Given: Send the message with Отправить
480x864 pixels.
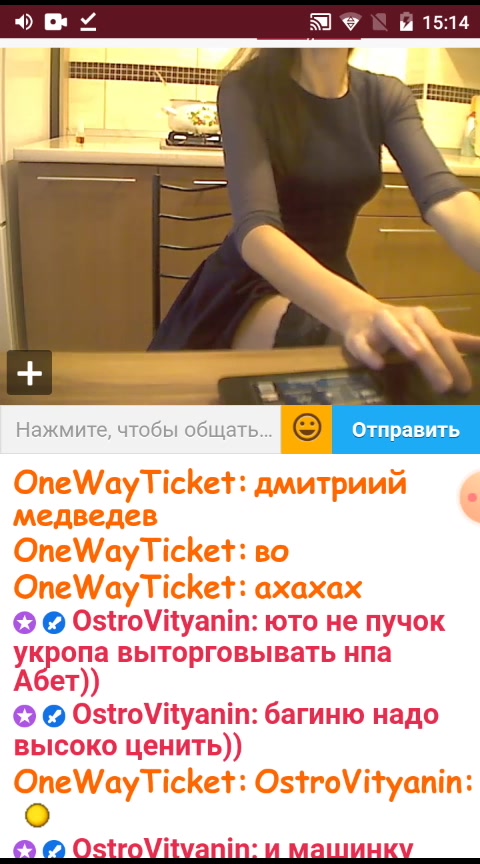Looking at the screenshot, I should click(x=406, y=430).
